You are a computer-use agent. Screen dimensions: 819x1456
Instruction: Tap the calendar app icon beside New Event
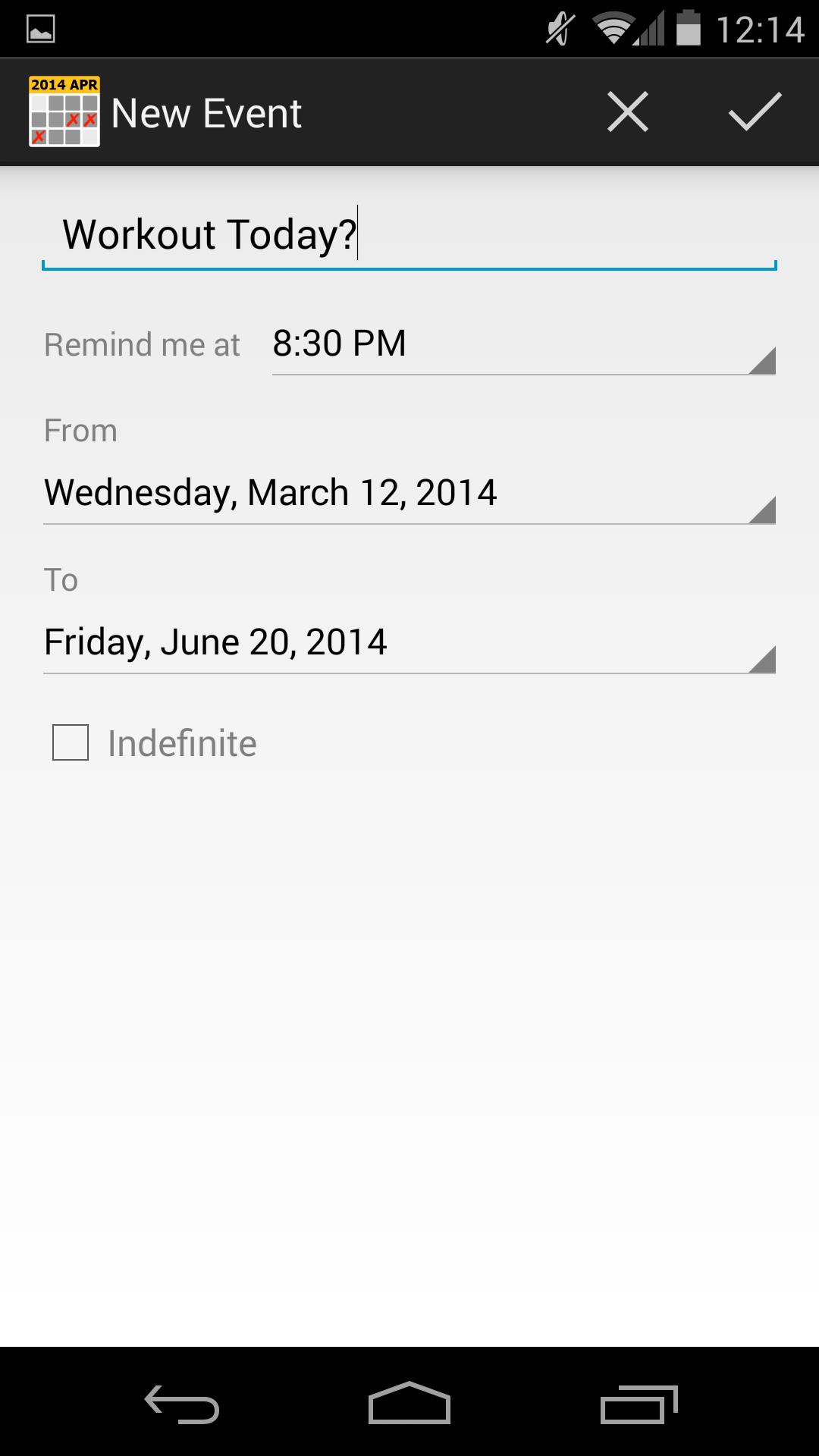coord(64,112)
